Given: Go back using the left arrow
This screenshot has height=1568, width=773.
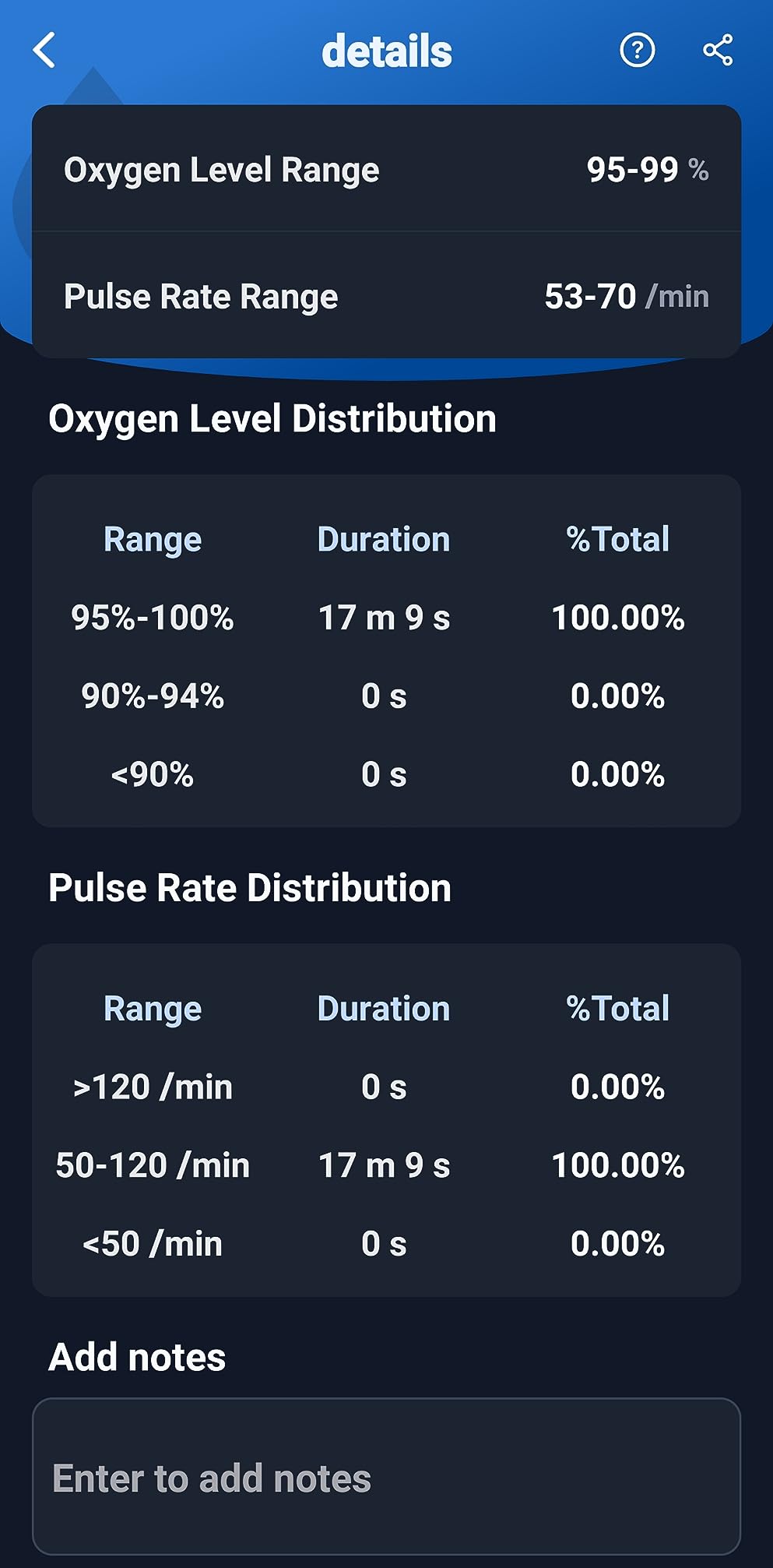Looking at the screenshot, I should click(44, 51).
